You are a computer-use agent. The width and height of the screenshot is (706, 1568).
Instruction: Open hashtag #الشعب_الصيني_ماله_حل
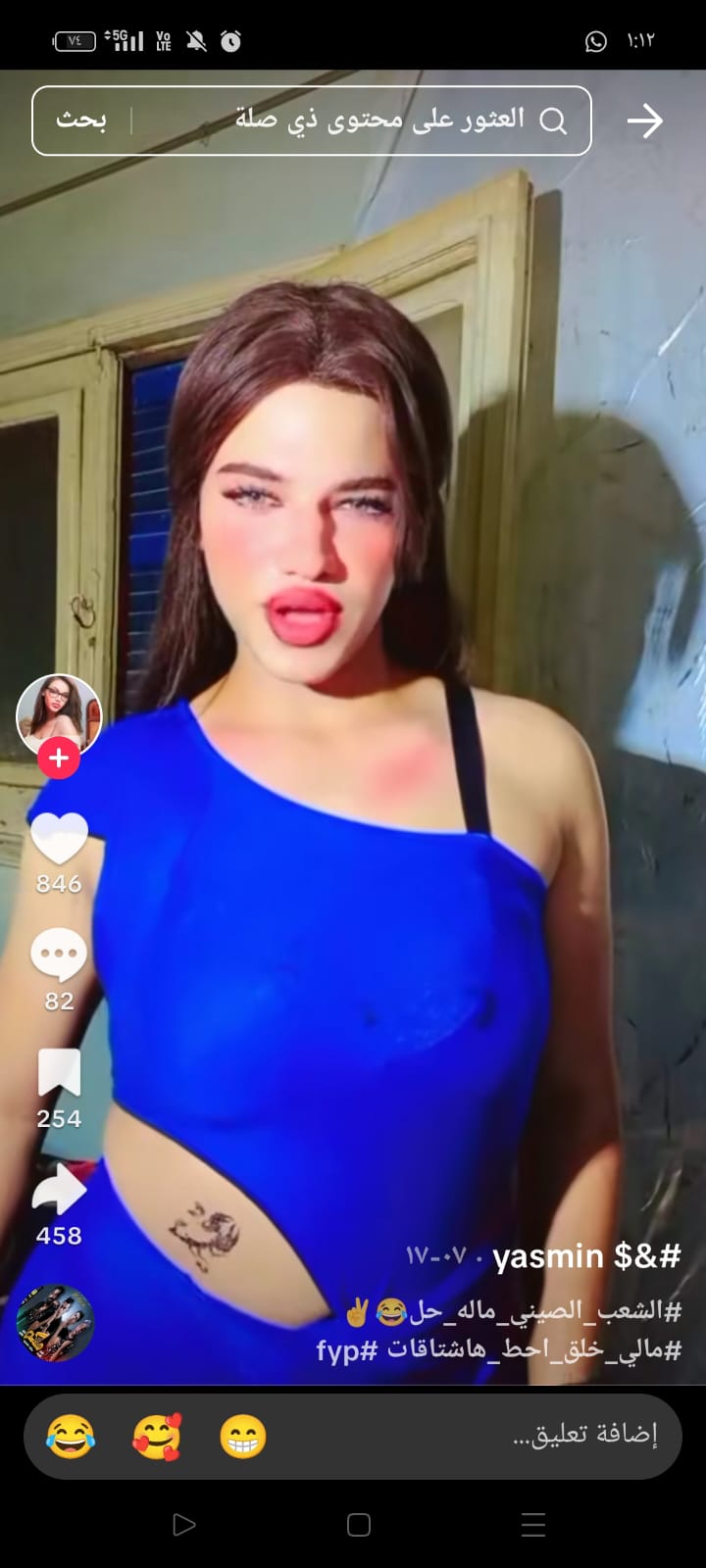coord(545,1310)
